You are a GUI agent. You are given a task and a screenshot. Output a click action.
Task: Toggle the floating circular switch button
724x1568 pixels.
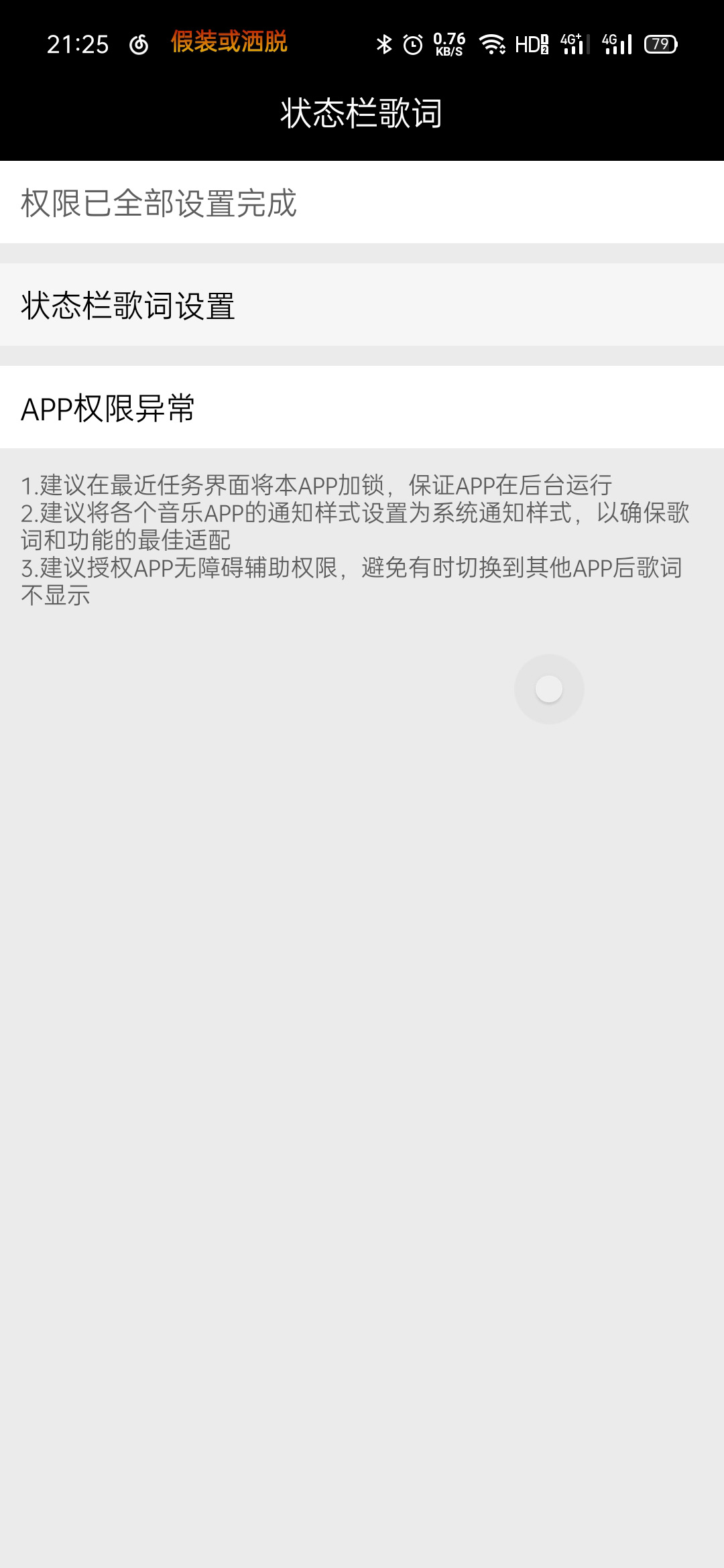coord(549,688)
